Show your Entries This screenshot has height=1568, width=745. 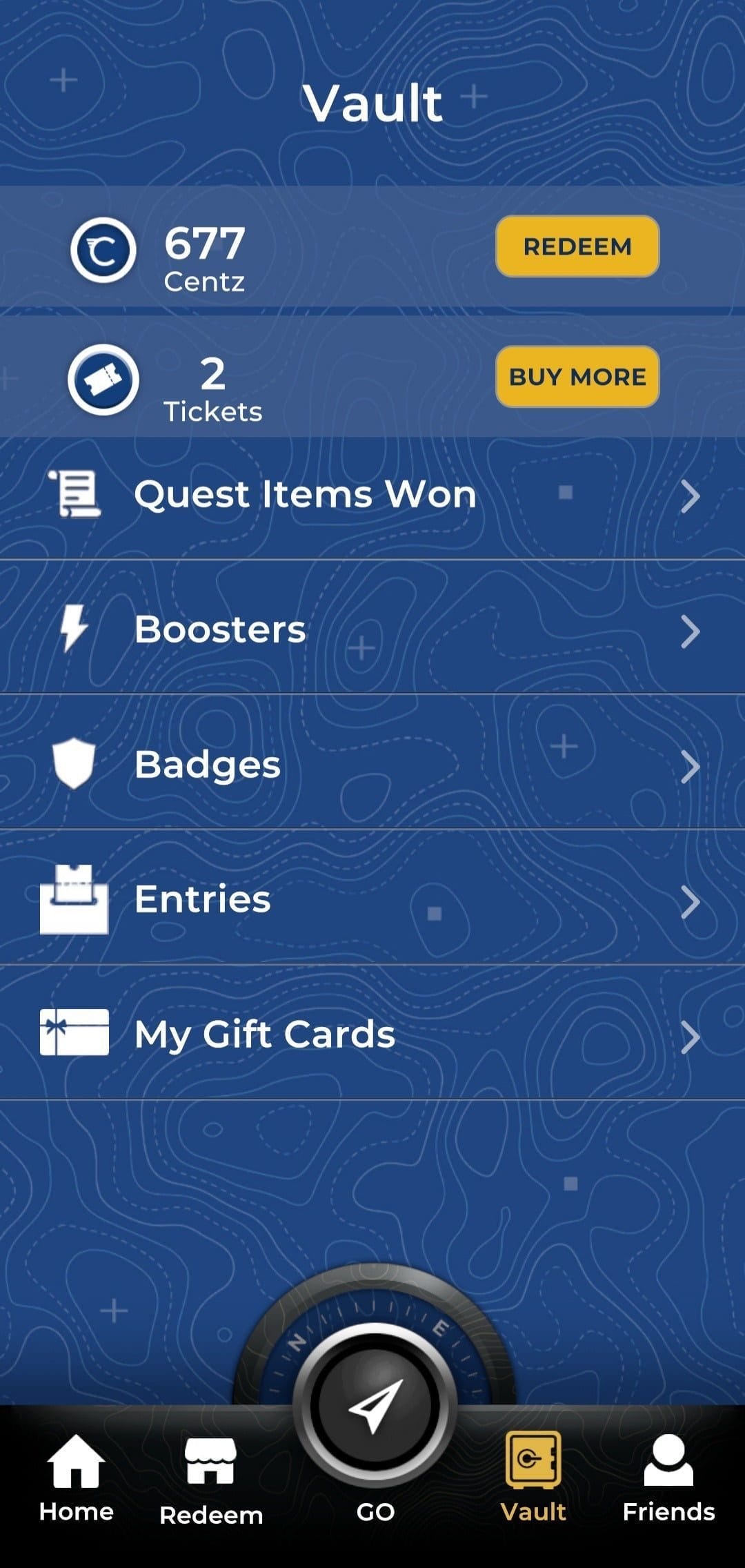[372, 899]
